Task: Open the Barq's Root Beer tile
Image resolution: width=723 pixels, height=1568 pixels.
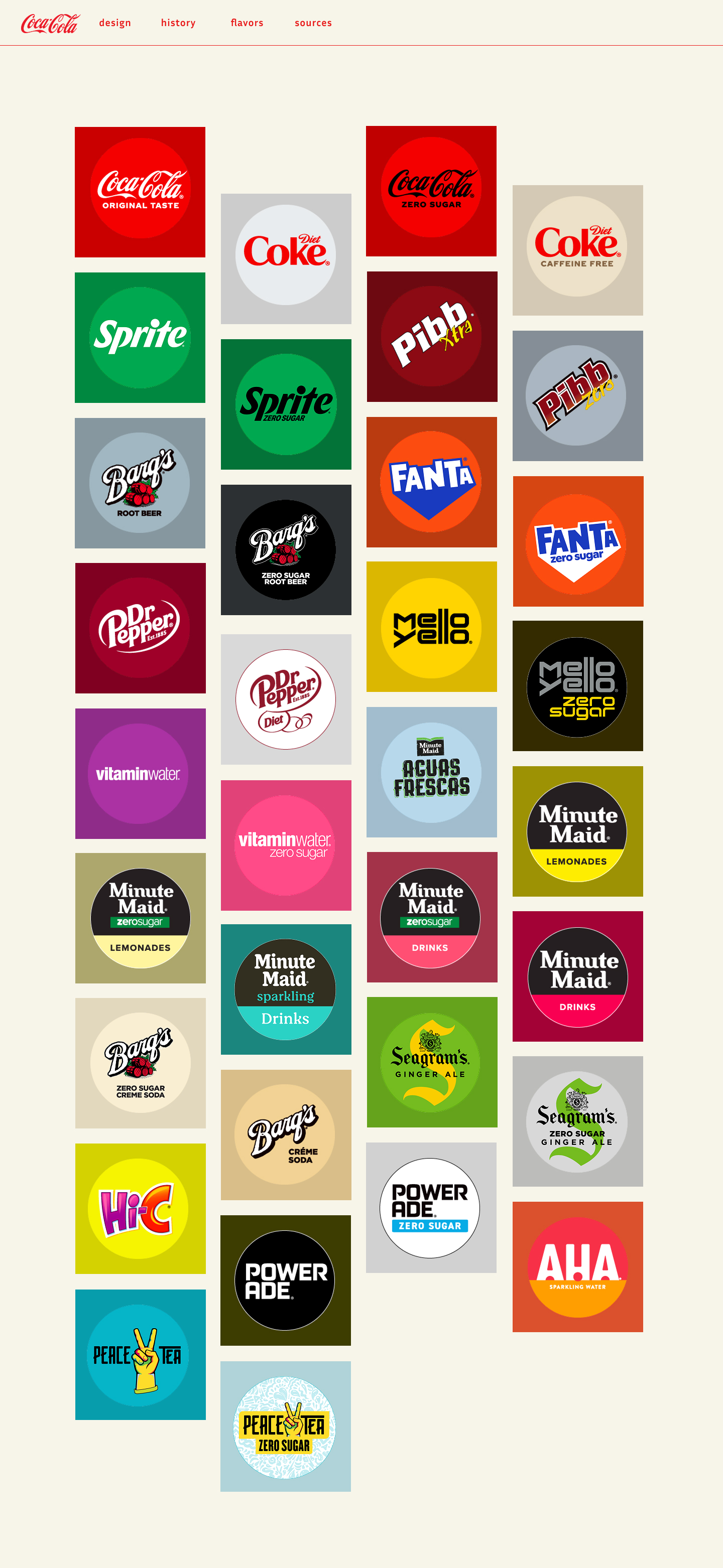Action: click(x=140, y=483)
